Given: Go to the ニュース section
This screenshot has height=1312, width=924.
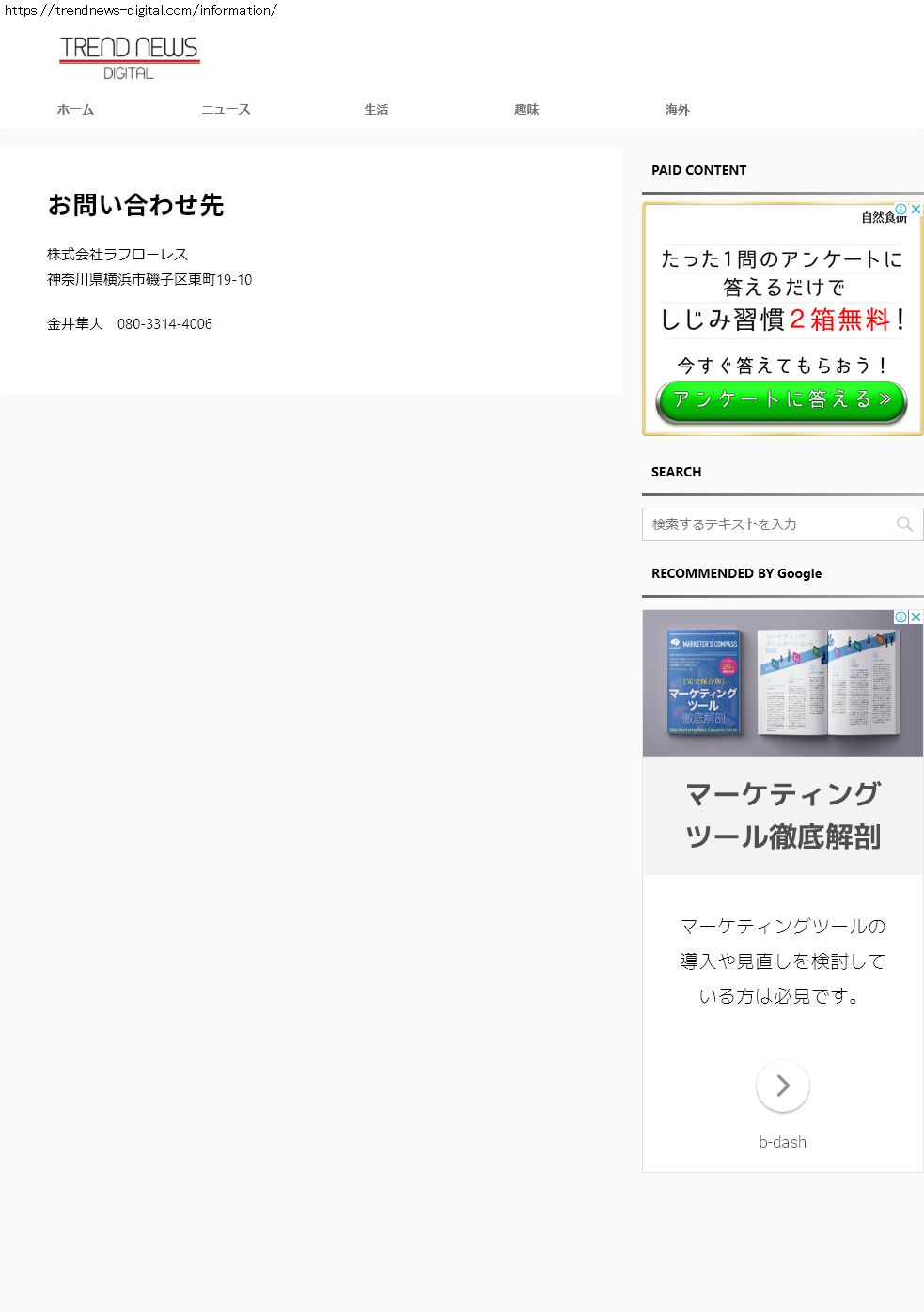Looking at the screenshot, I should tap(226, 110).
